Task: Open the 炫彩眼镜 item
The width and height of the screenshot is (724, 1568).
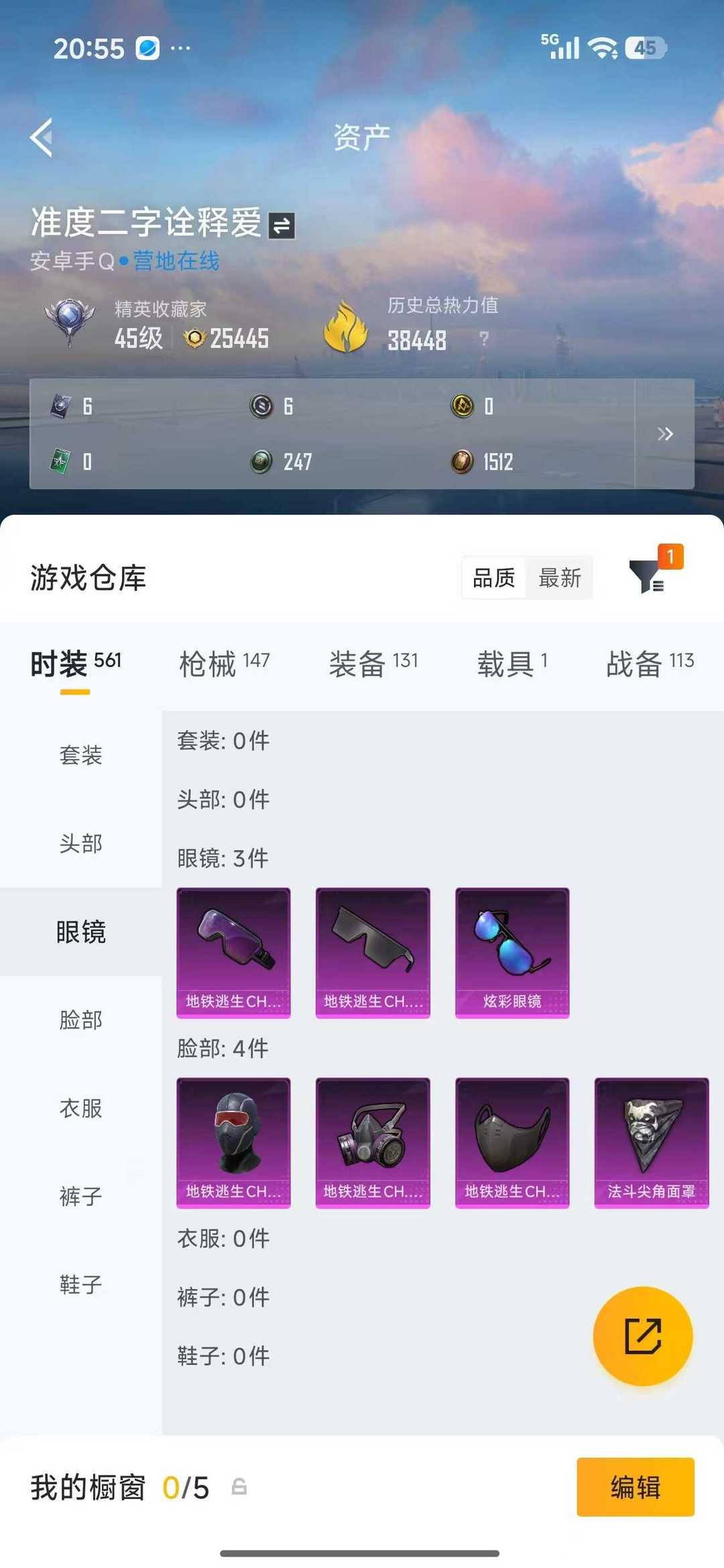Action: [x=512, y=953]
